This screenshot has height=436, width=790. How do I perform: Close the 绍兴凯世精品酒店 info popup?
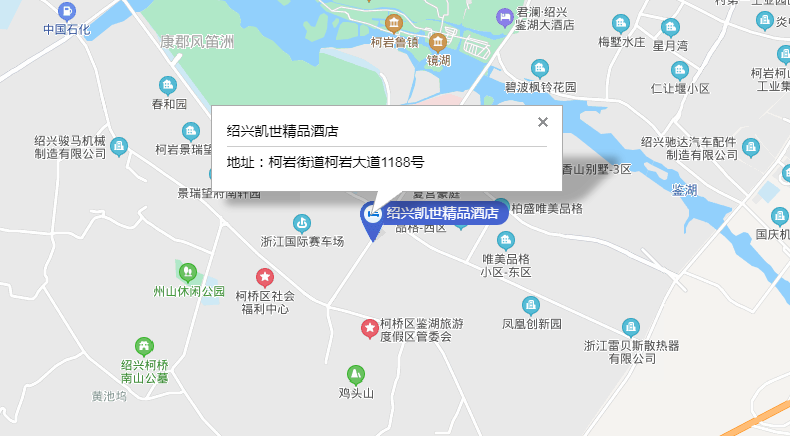pos(543,122)
